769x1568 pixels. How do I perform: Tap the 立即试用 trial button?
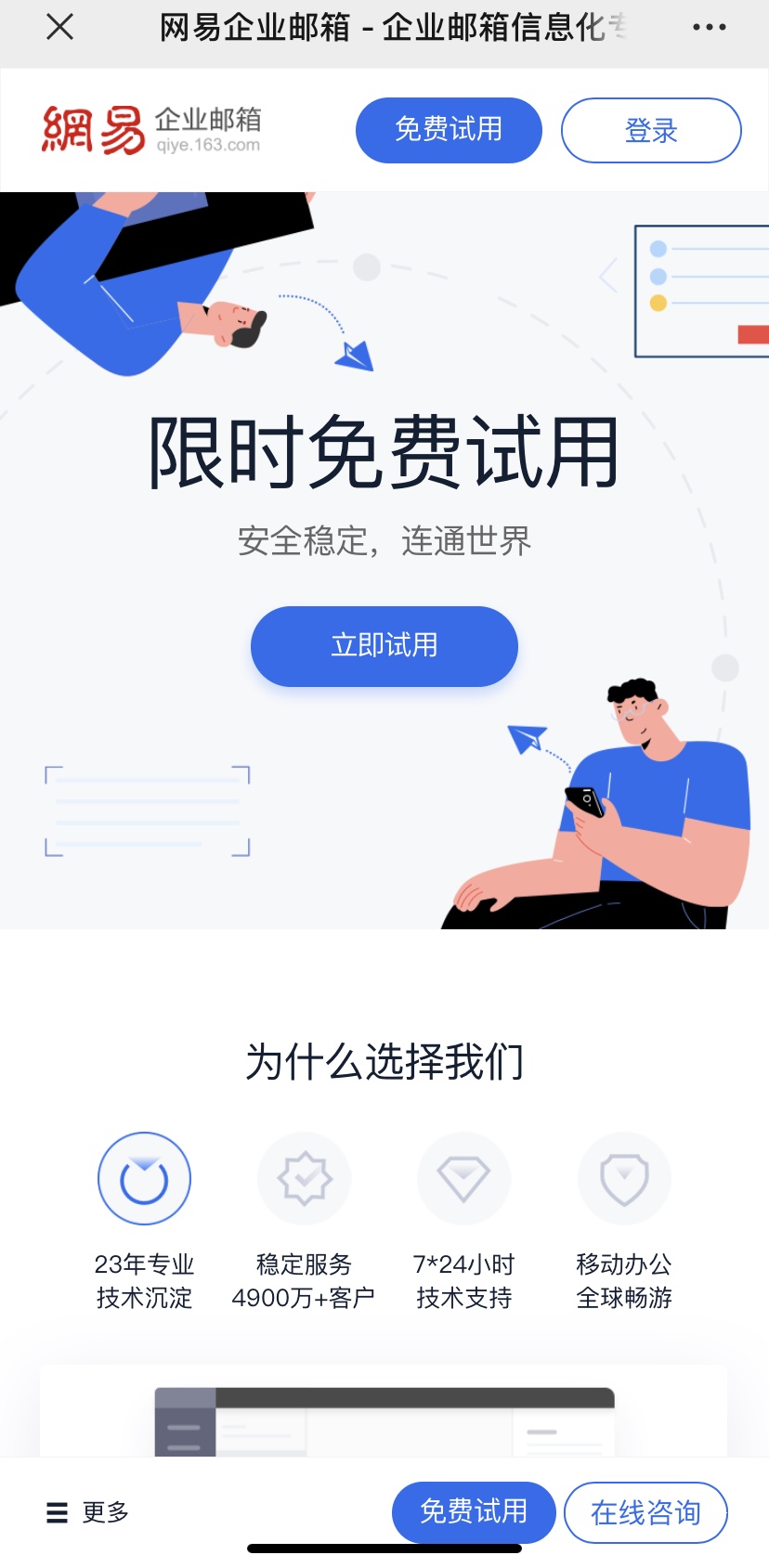[x=384, y=646]
